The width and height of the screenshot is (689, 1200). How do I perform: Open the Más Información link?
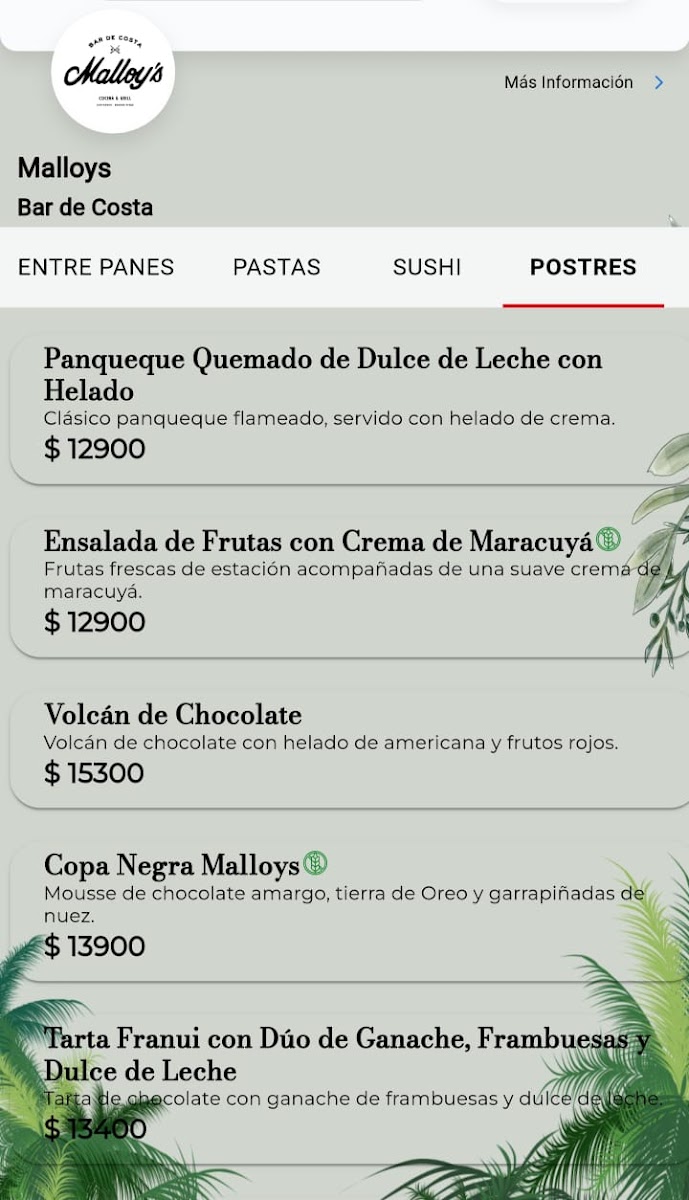coord(583,82)
